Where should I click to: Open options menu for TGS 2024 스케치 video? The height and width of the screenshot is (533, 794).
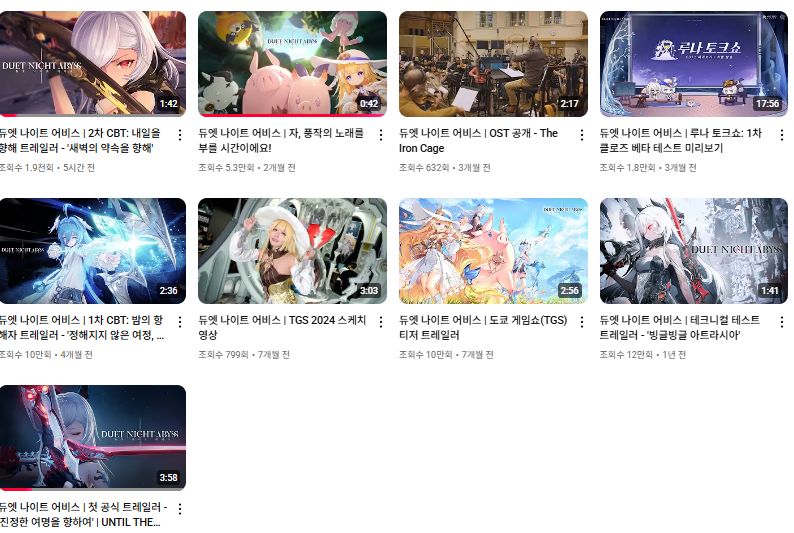coord(380,321)
